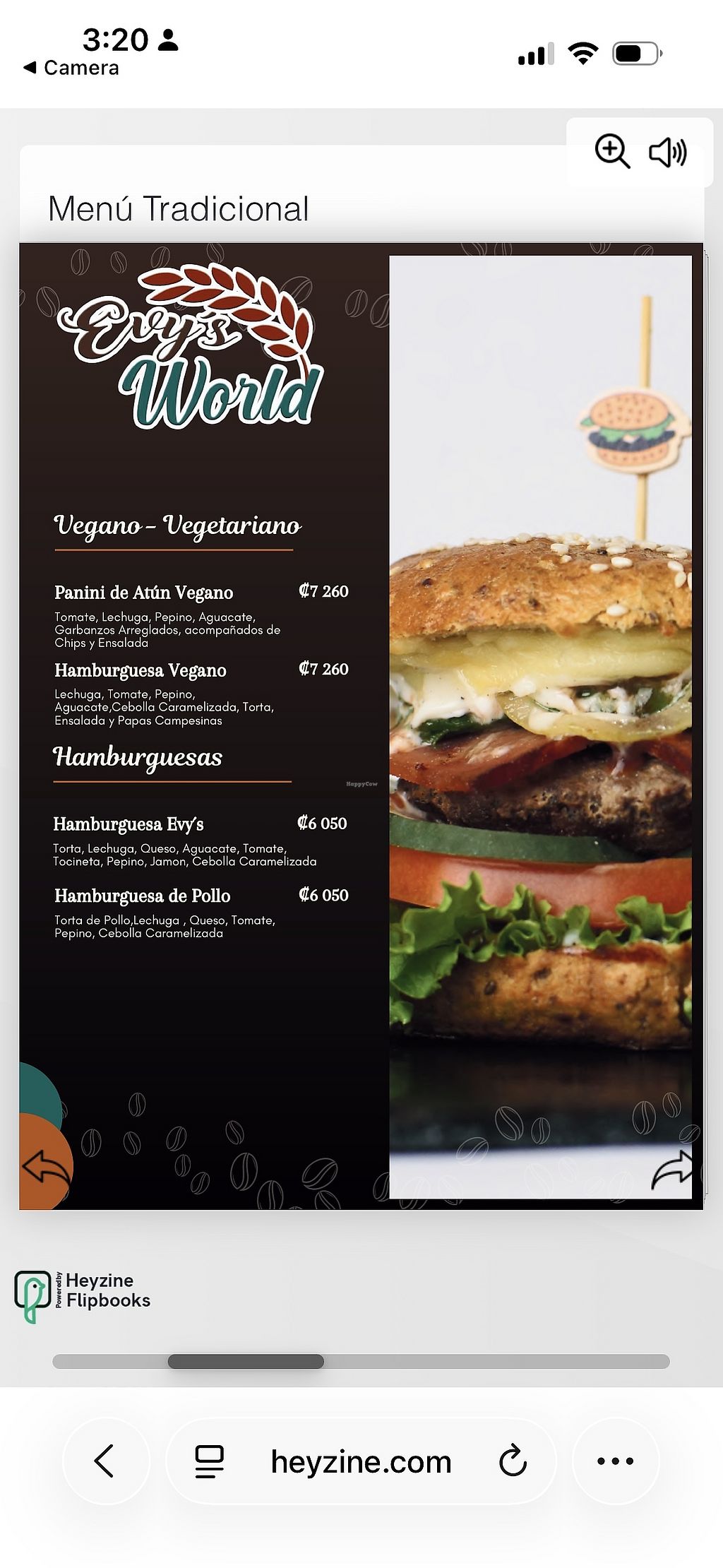
Task: Reload the heyzine.com page
Action: coord(513,1461)
